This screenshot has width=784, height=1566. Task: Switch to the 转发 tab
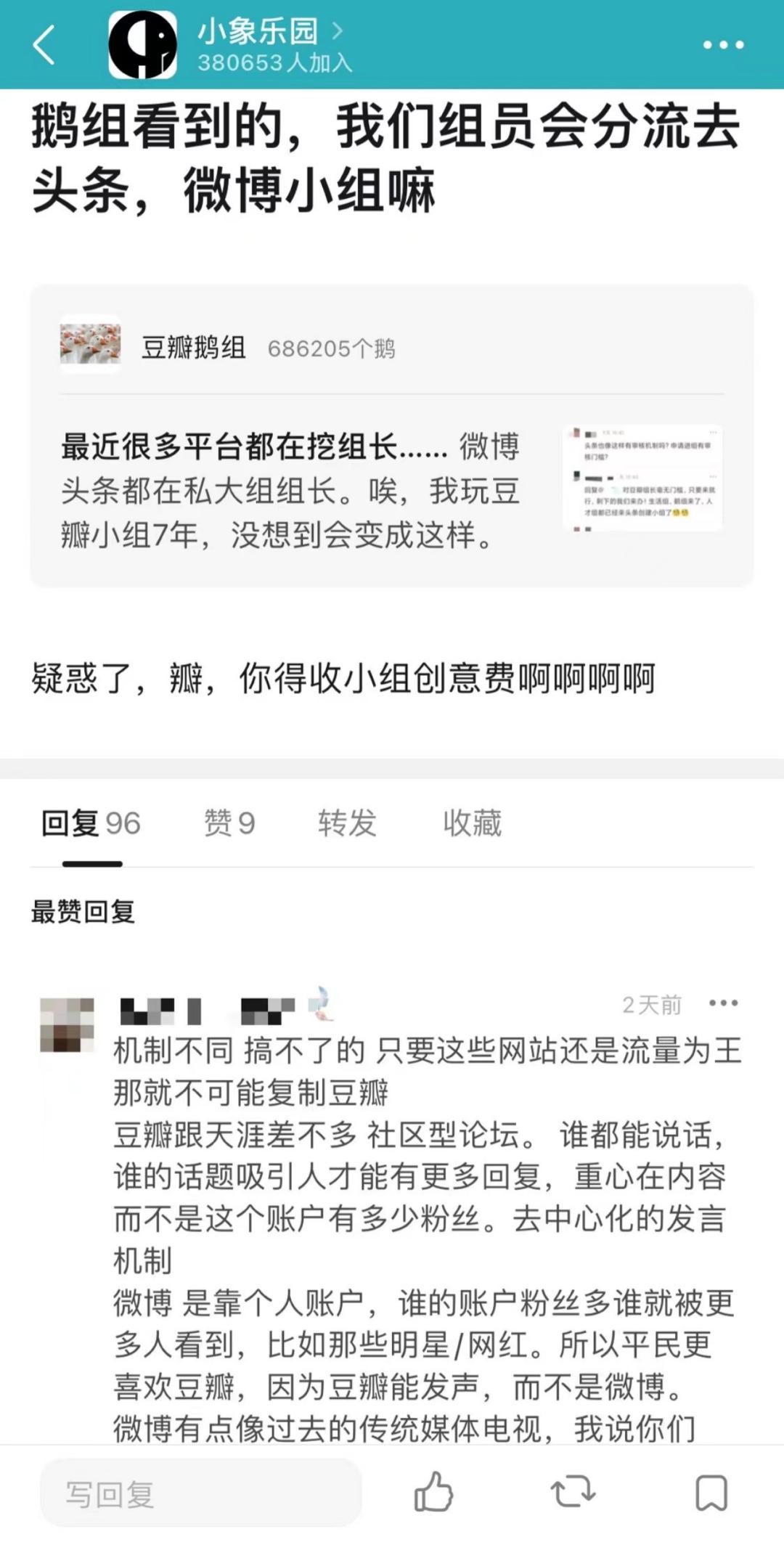(347, 823)
